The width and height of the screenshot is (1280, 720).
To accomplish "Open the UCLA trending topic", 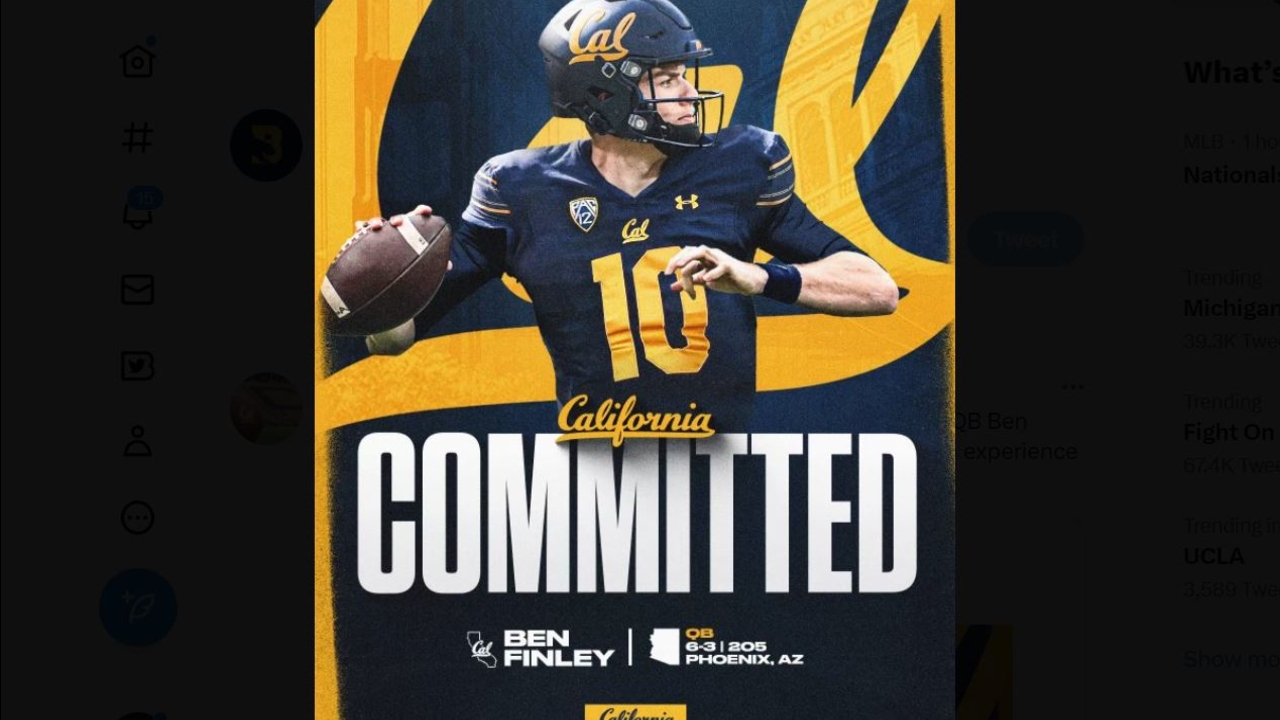I will click(x=1214, y=556).
